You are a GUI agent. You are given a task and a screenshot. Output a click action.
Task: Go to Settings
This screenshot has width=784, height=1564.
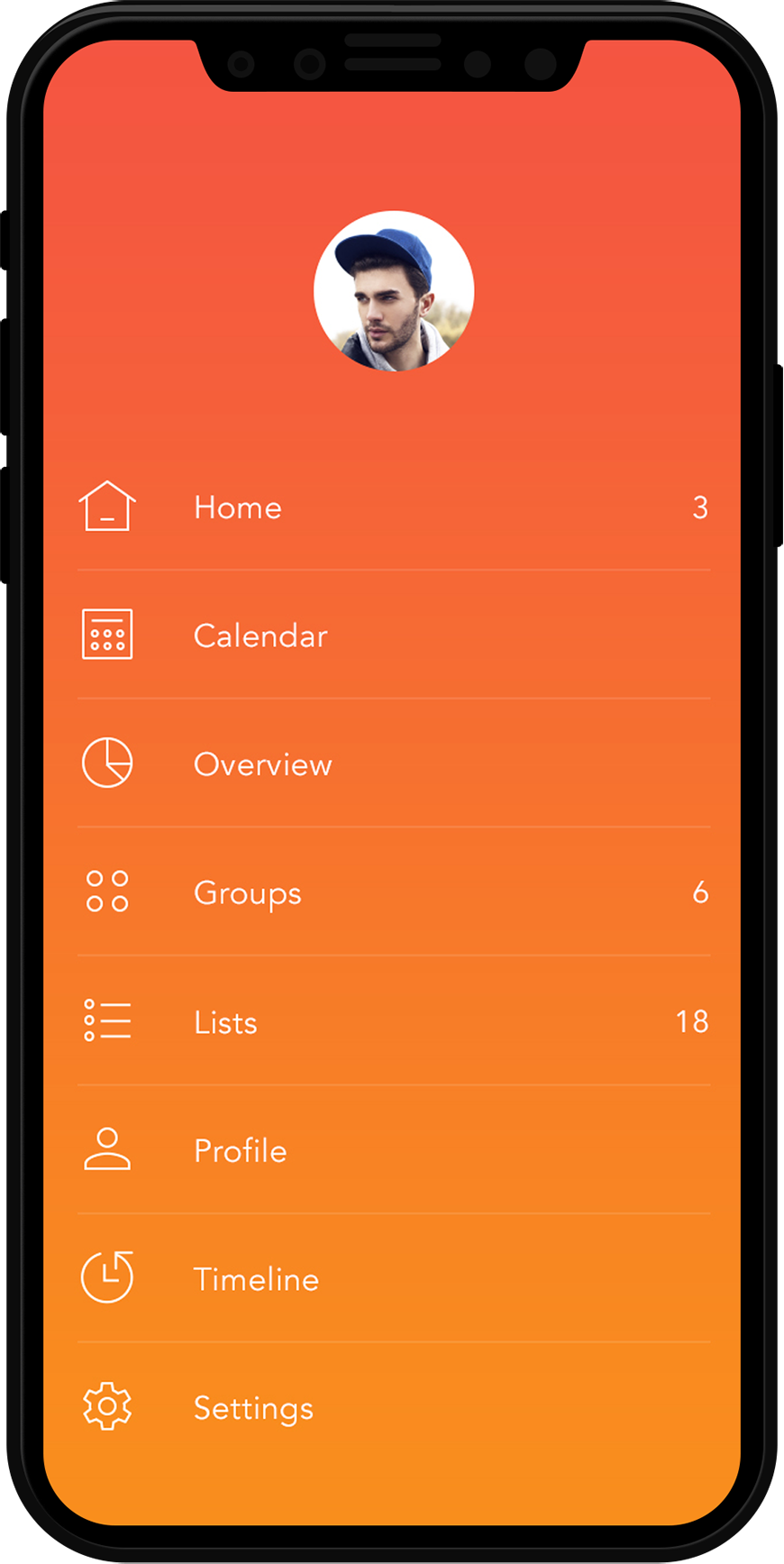tap(253, 1408)
